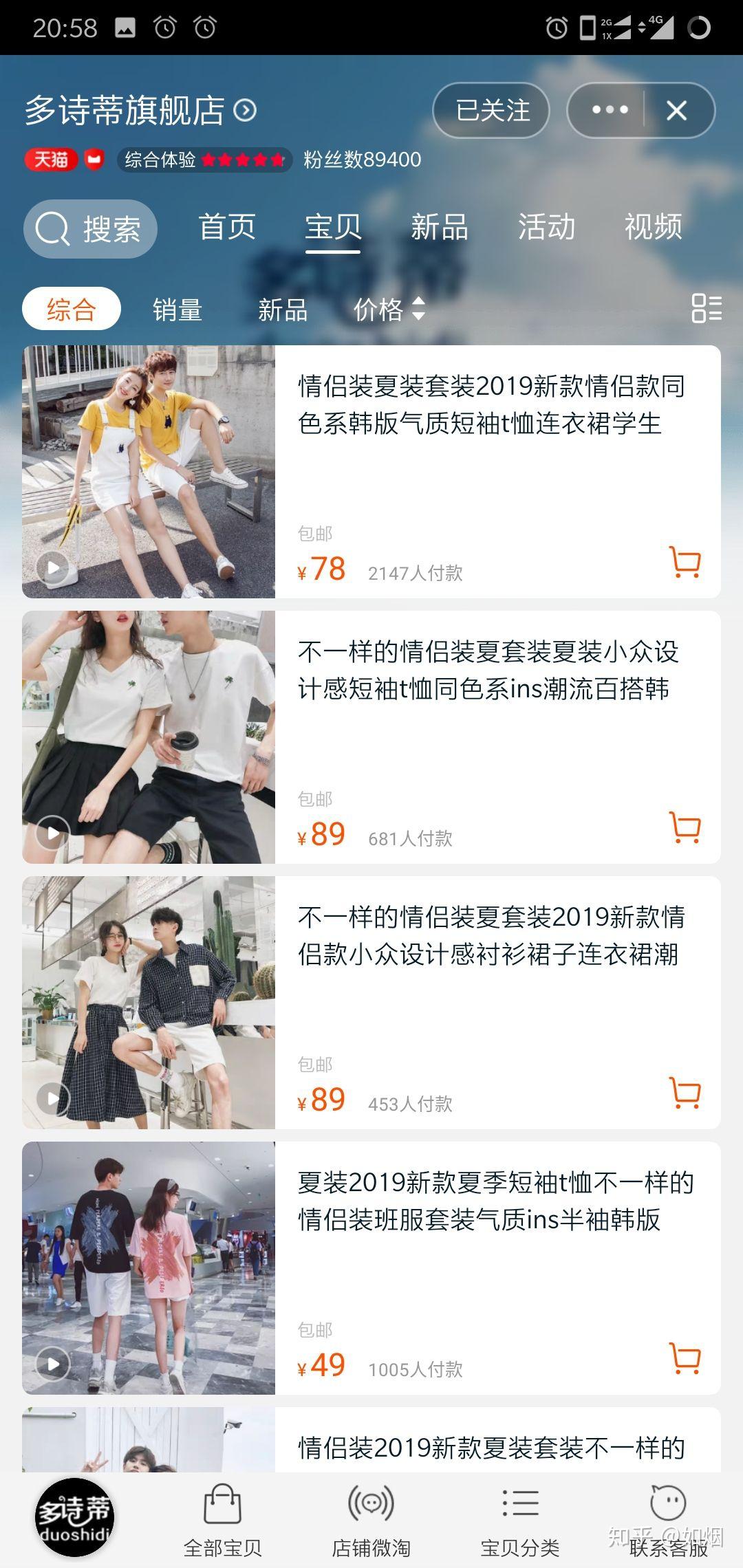The height and width of the screenshot is (1568, 743).
Task: Sort by 价格
Action: [x=389, y=309]
